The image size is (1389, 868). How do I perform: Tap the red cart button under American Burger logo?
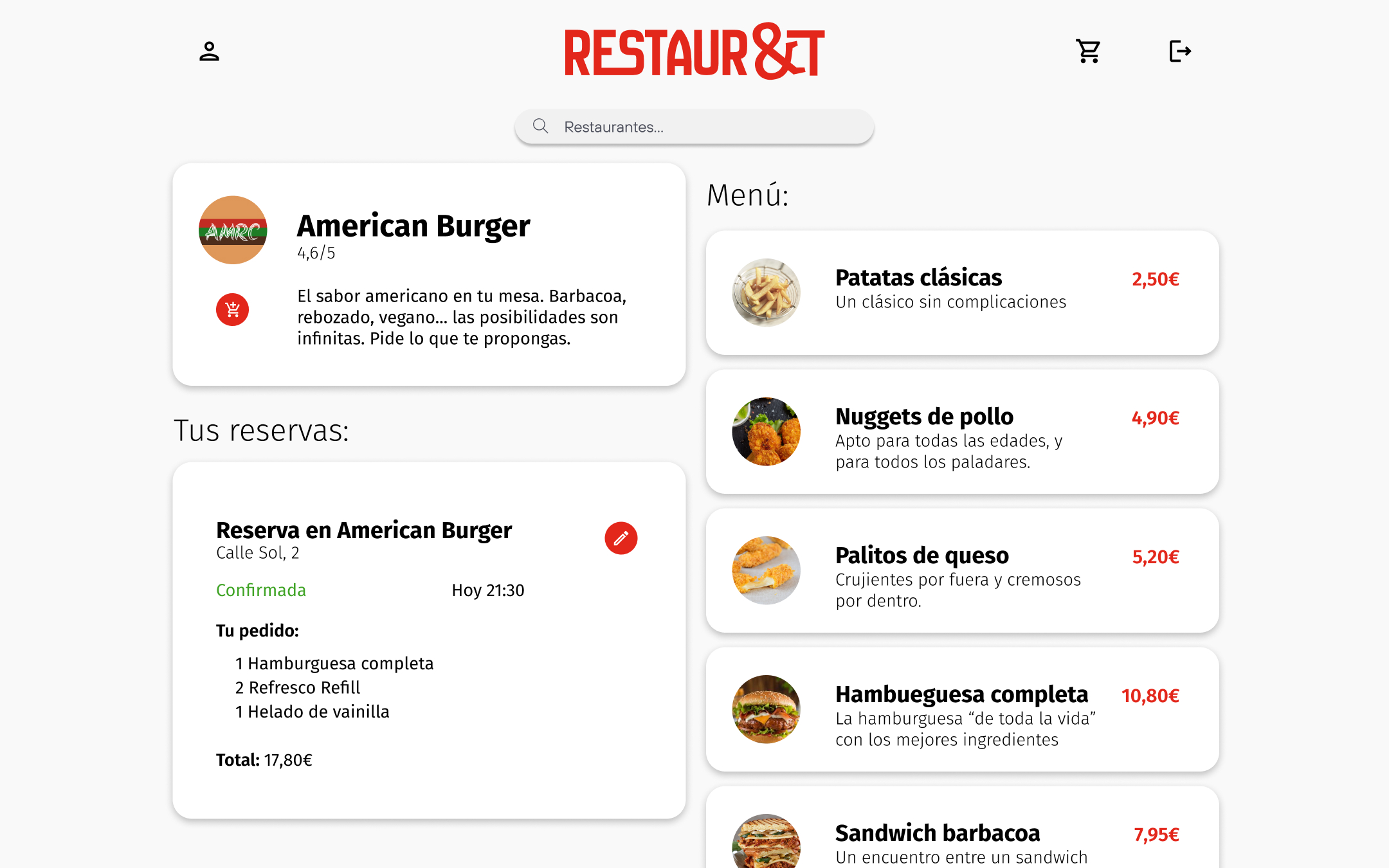pos(232,310)
